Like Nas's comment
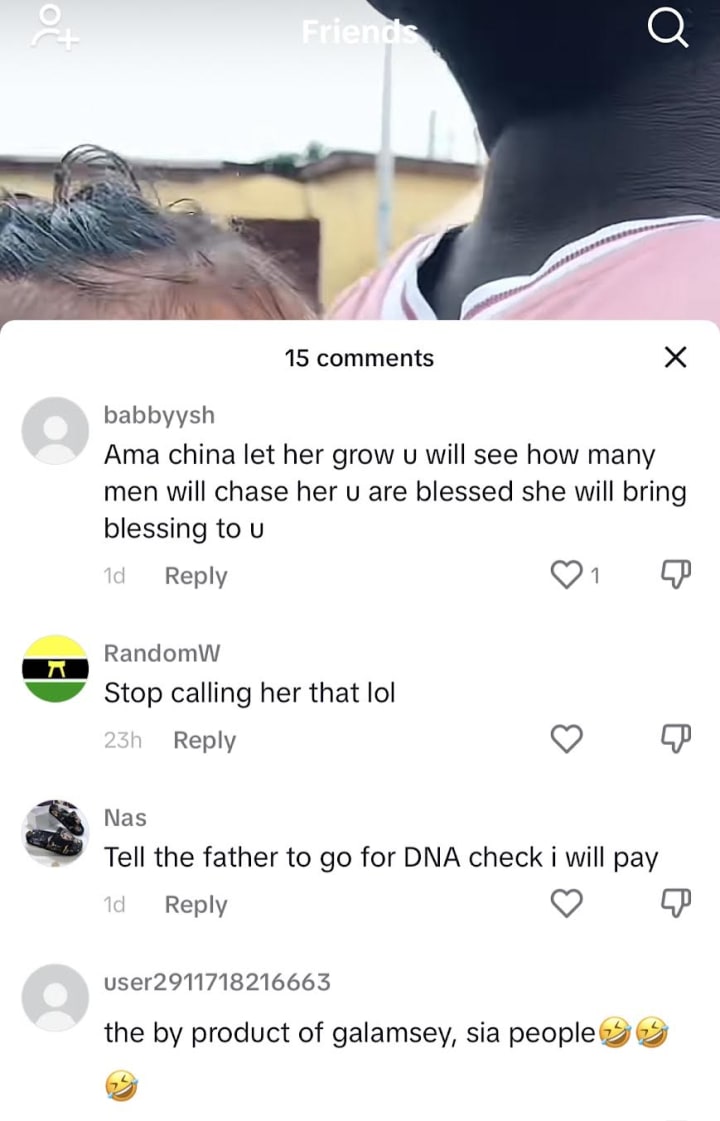 pyautogui.click(x=567, y=904)
